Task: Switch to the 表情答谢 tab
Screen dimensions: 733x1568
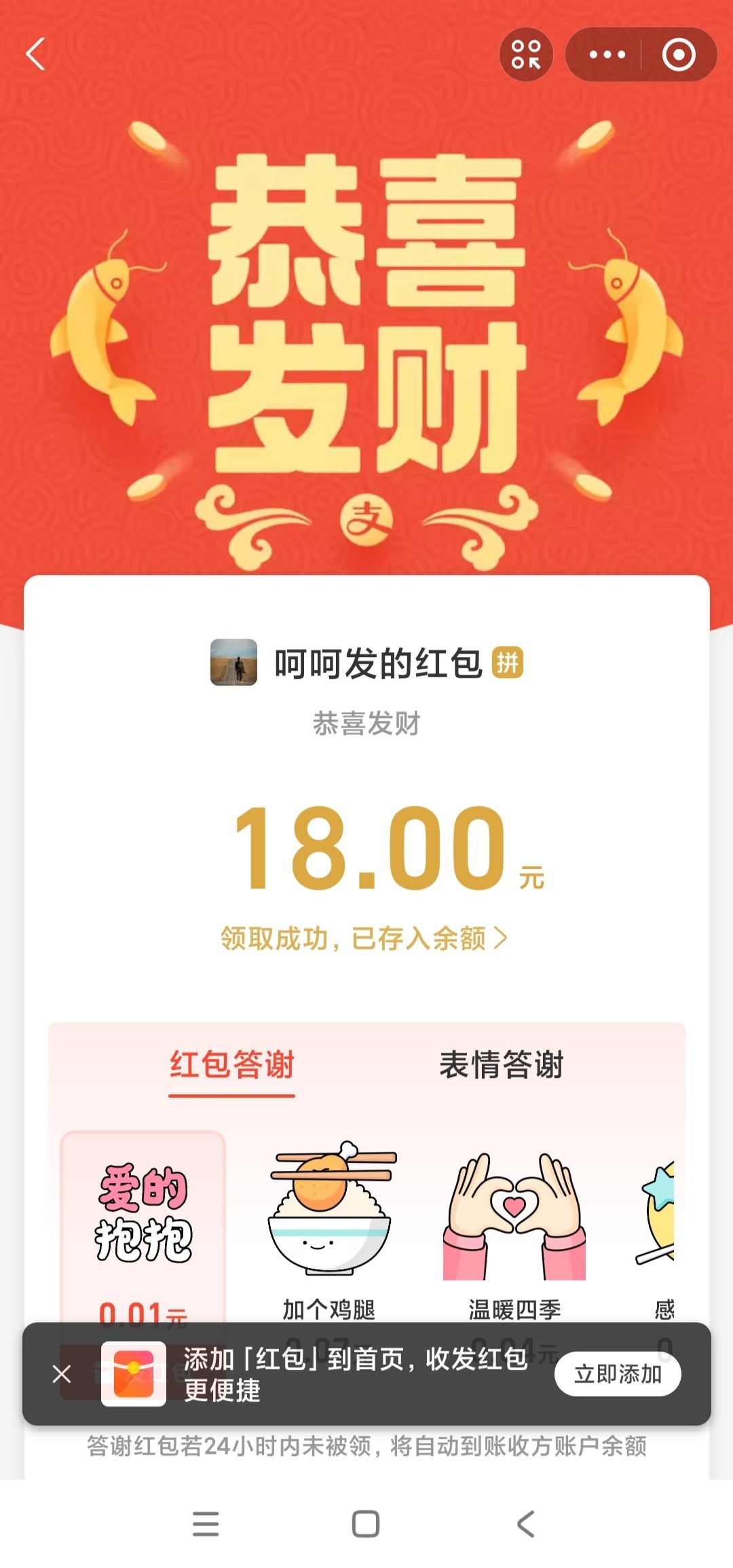Action: pos(501,1064)
